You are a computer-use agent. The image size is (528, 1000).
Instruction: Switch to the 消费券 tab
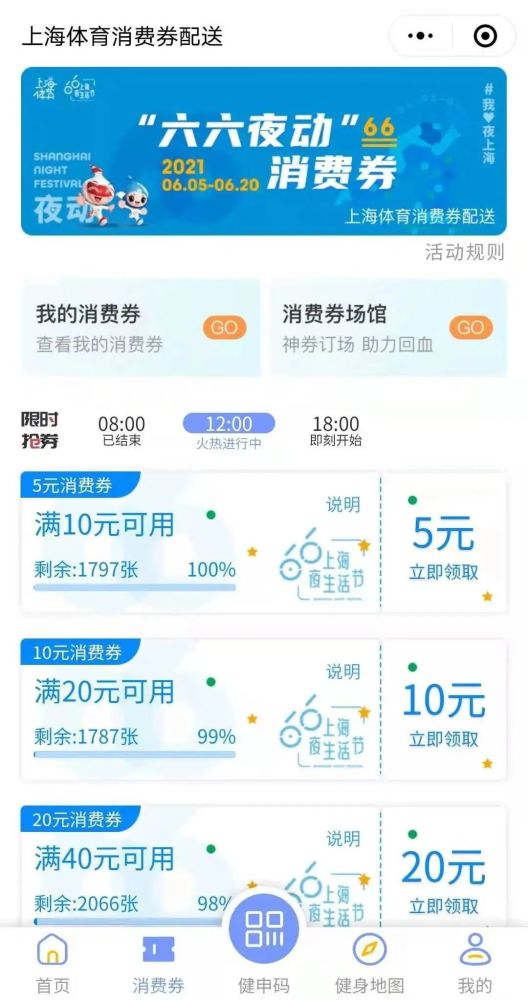coord(158,965)
